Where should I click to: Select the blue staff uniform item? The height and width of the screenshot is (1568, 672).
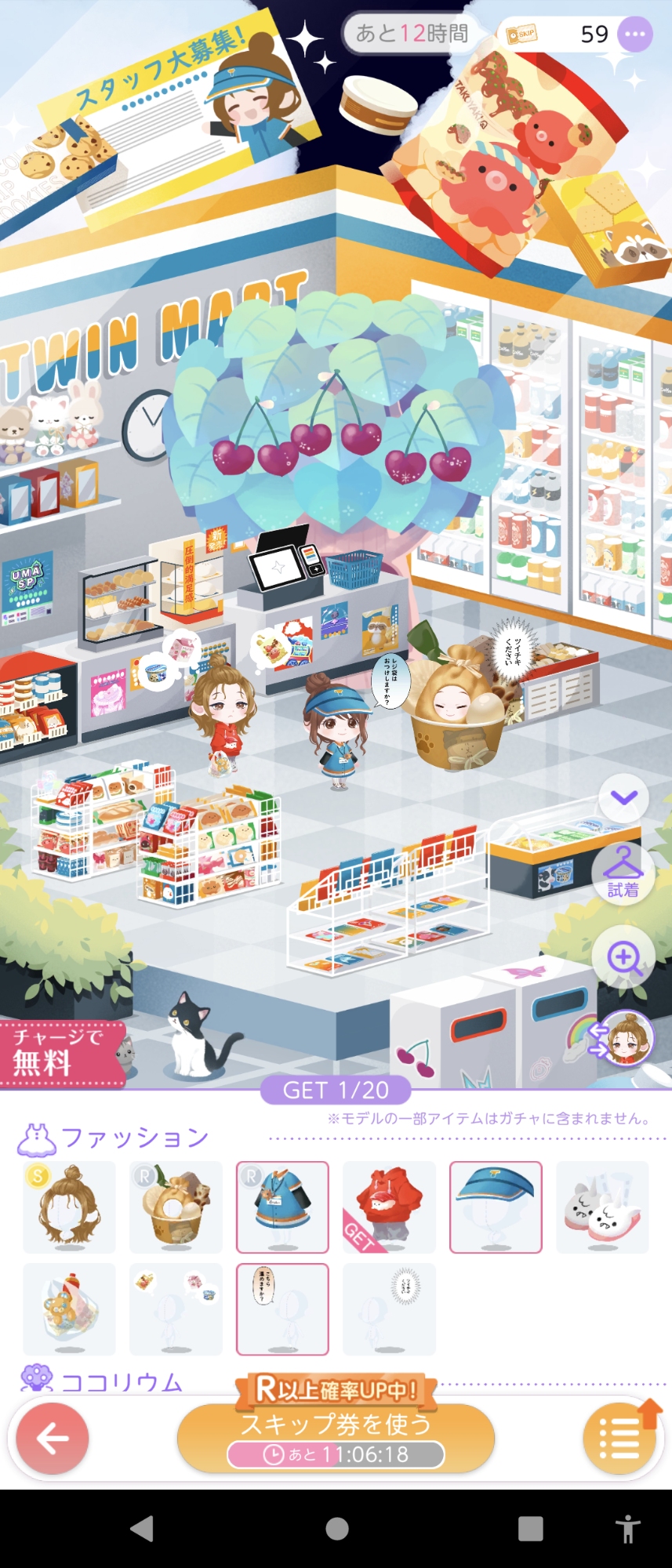(282, 1207)
